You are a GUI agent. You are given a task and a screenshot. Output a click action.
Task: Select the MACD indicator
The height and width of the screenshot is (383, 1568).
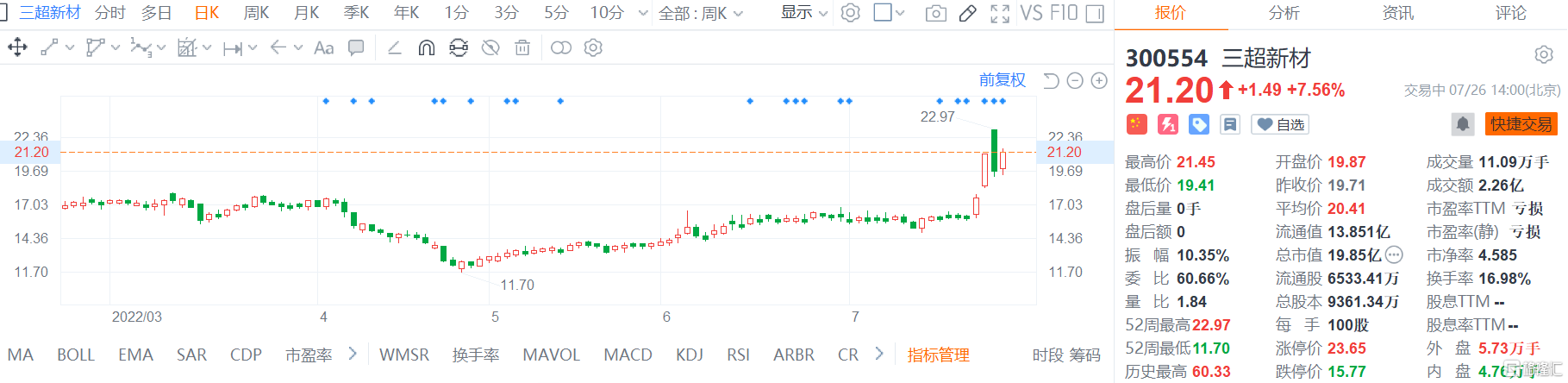pyautogui.click(x=628, y=355)
